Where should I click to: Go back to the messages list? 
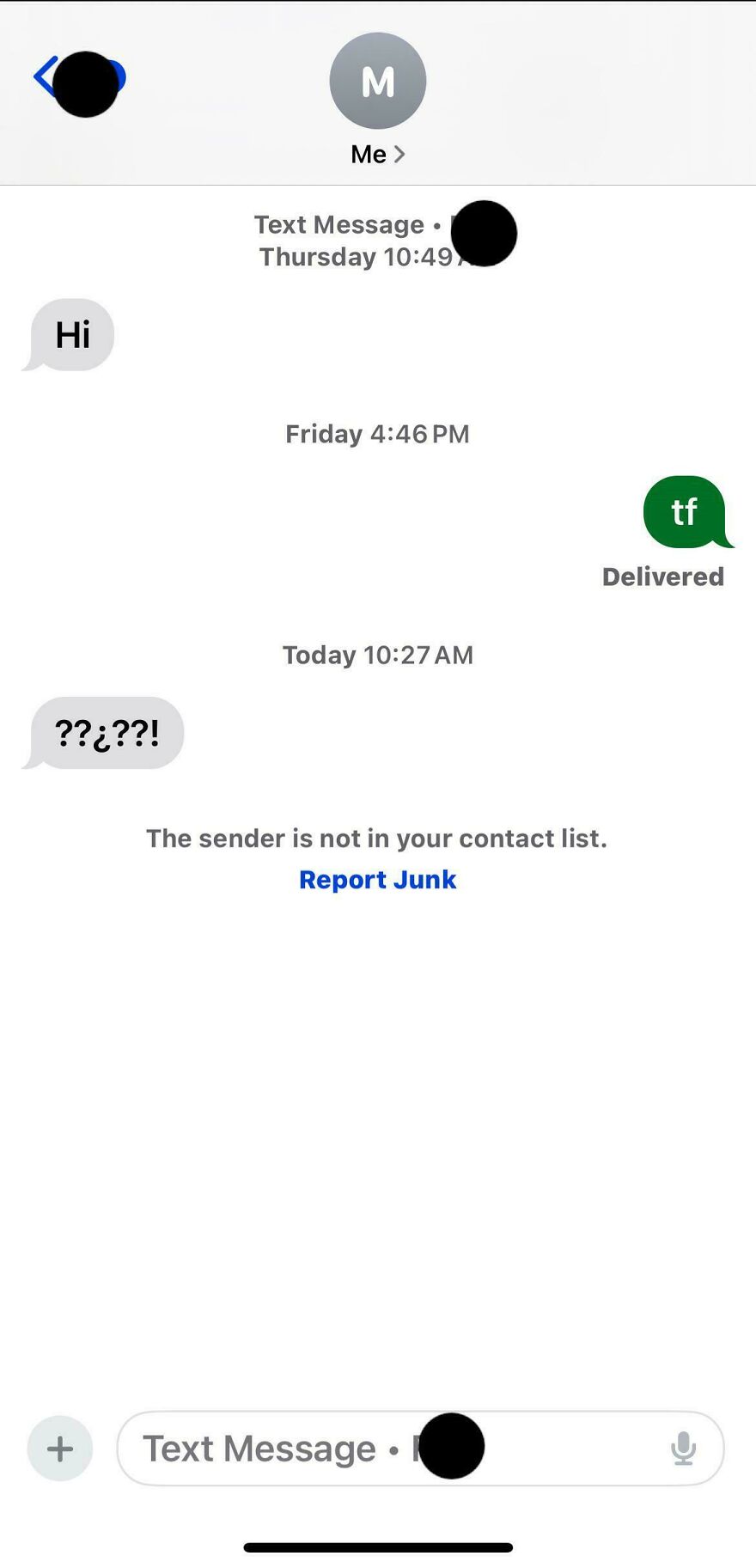[45, 77]
